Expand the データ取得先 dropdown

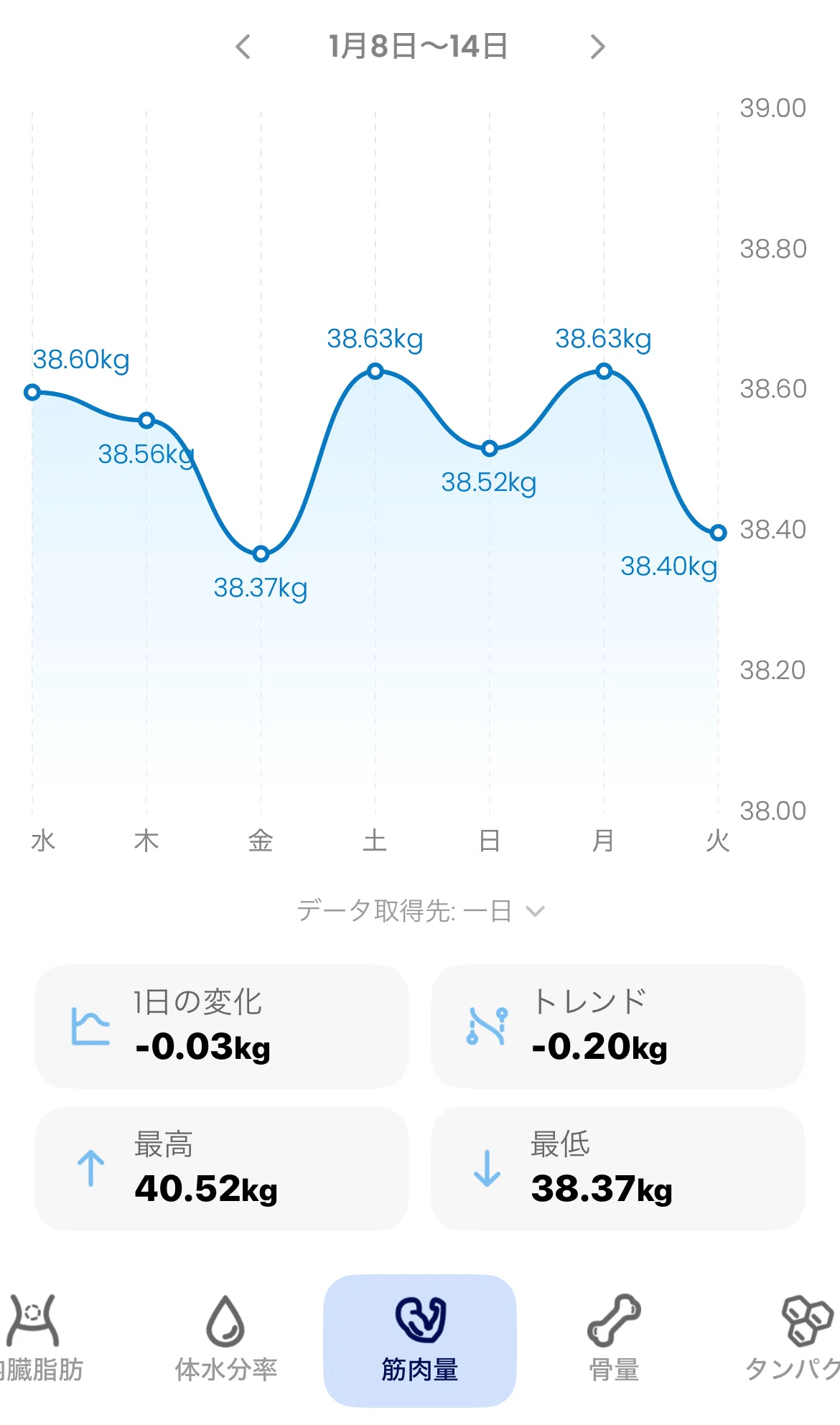click(x=421, y=911)
